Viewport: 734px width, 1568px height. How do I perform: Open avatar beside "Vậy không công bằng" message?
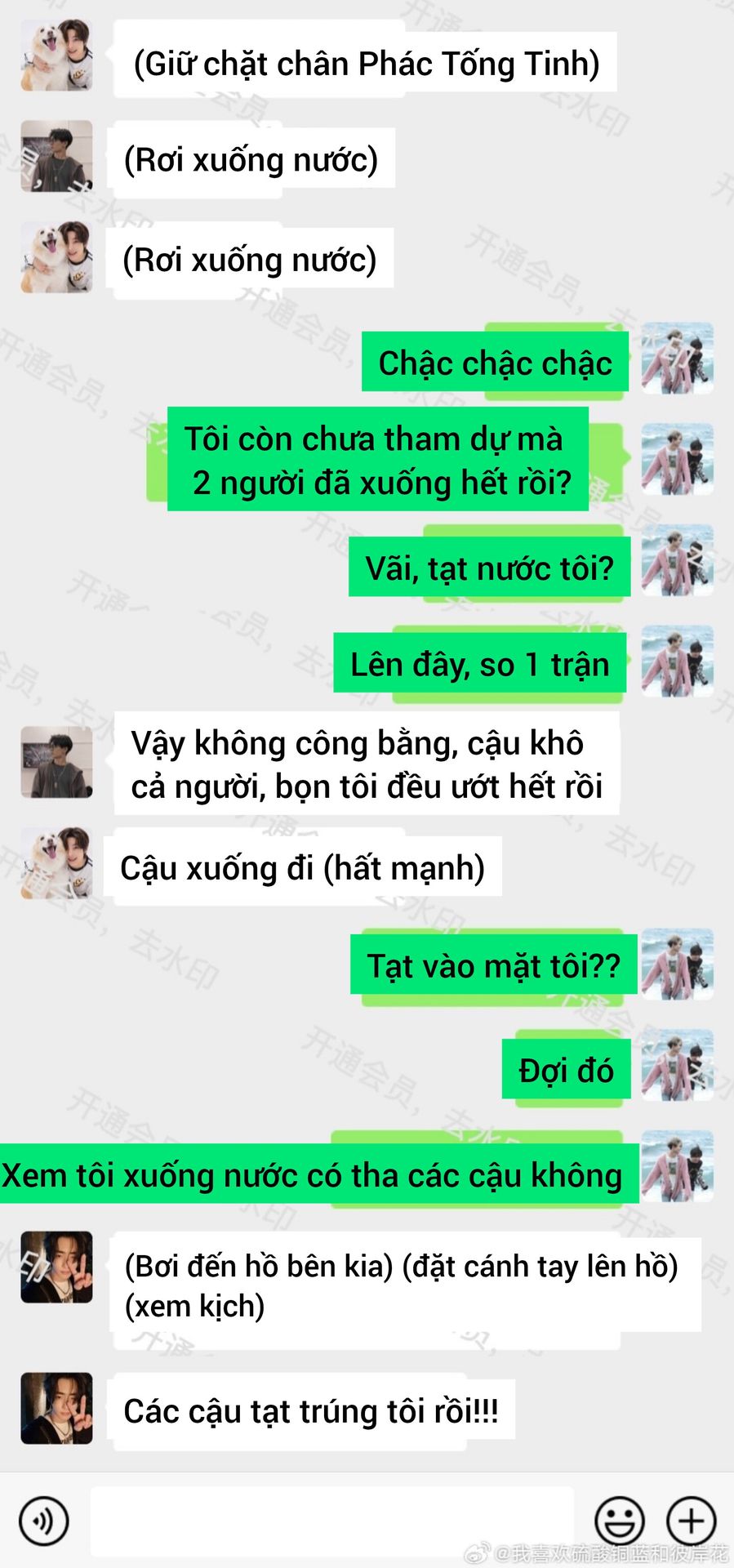(x=56, y=762)
